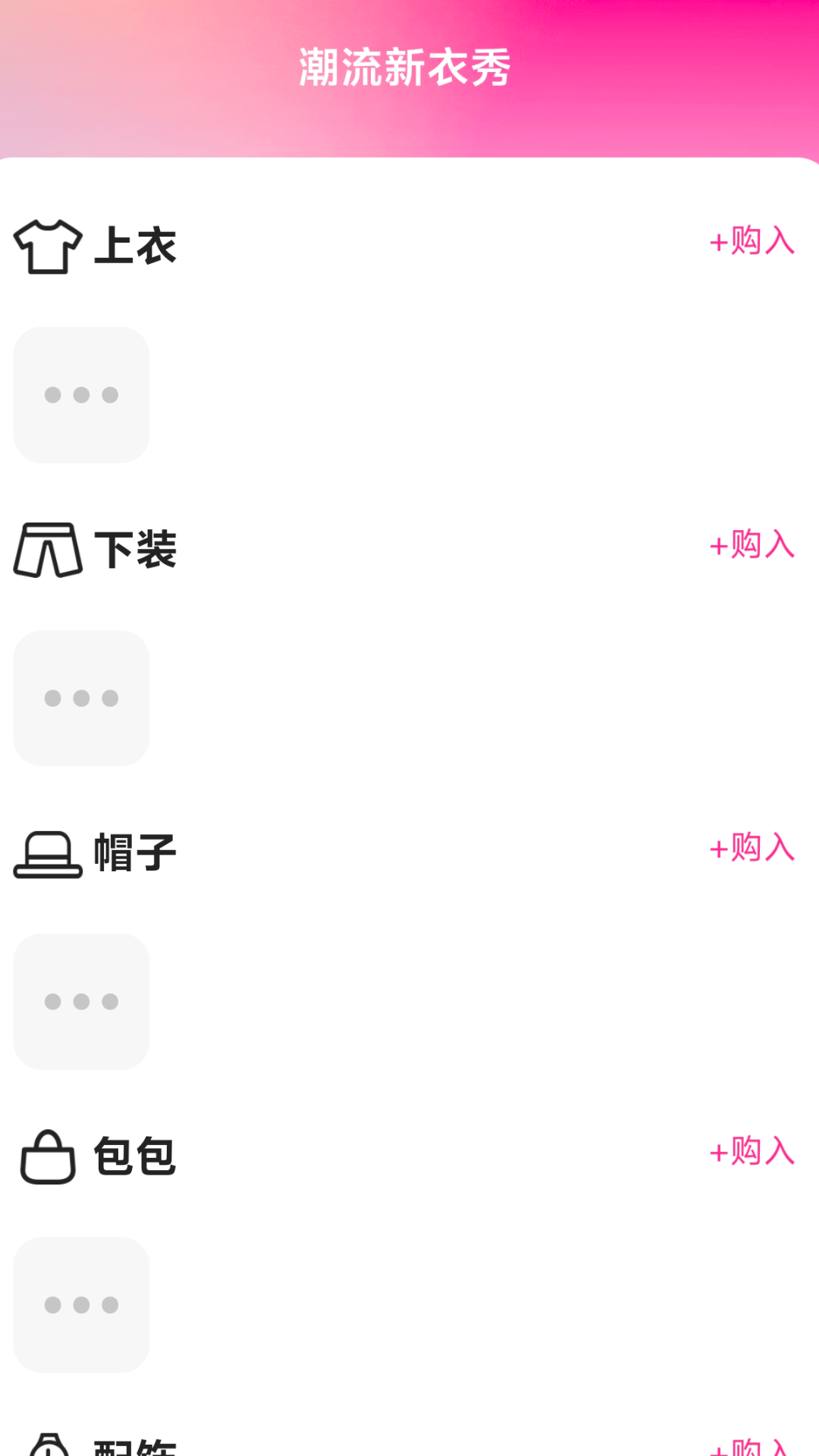Select +购入 in the 帽子 section
This screenshot has width=819, height=1456.
click(x=752, y=848)
